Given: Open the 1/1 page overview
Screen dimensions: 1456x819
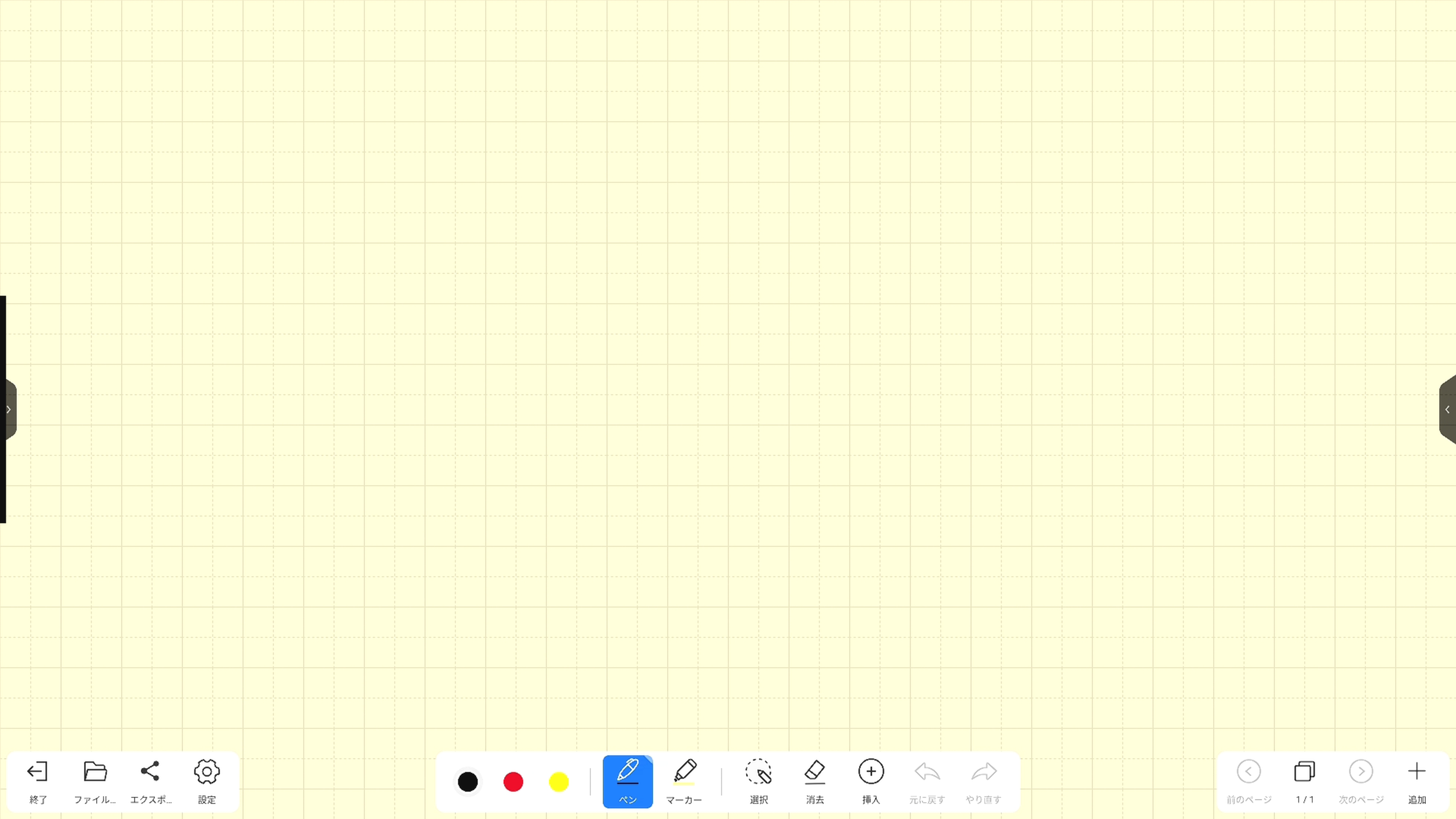Looking at the screenshot, I should point(1304,781).
